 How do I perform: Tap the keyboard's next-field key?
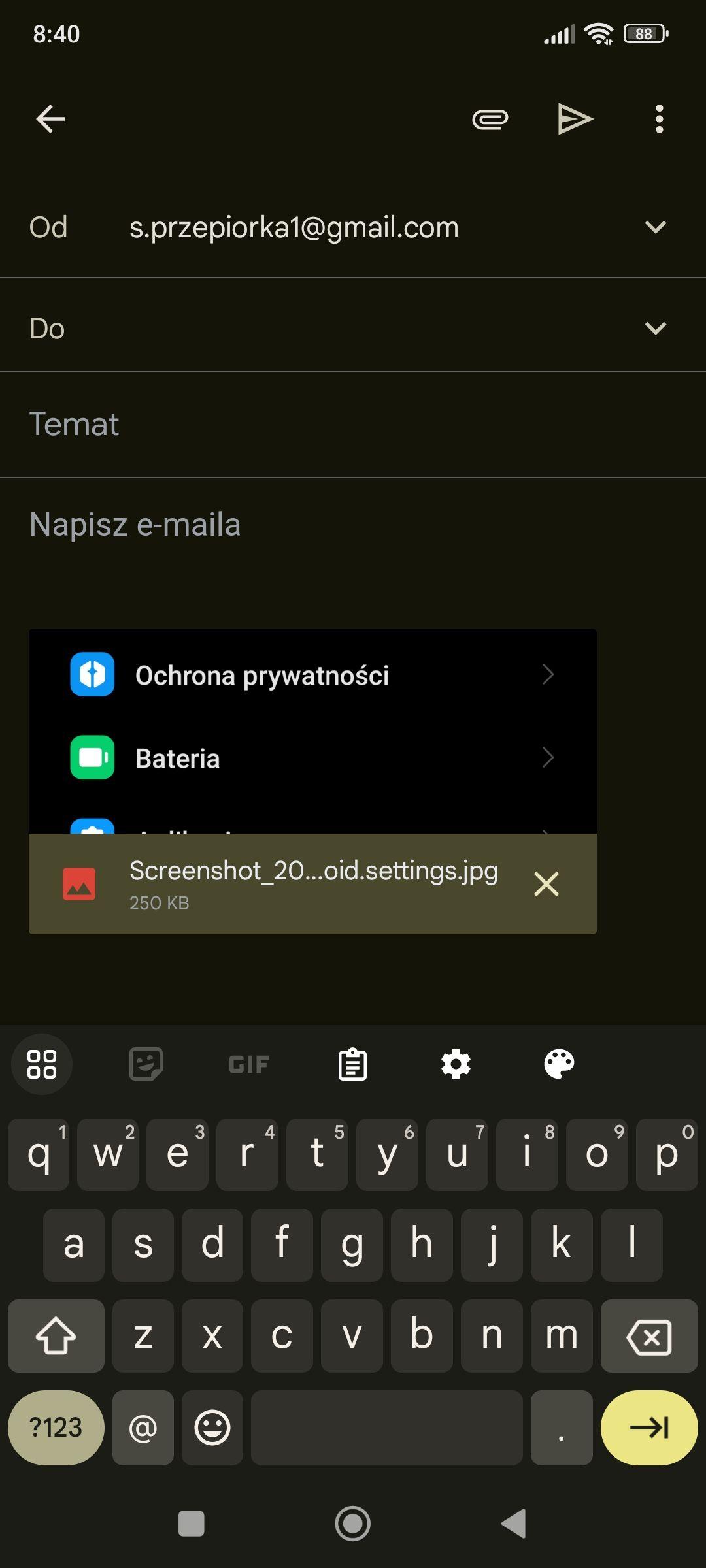coord(648,1428)
